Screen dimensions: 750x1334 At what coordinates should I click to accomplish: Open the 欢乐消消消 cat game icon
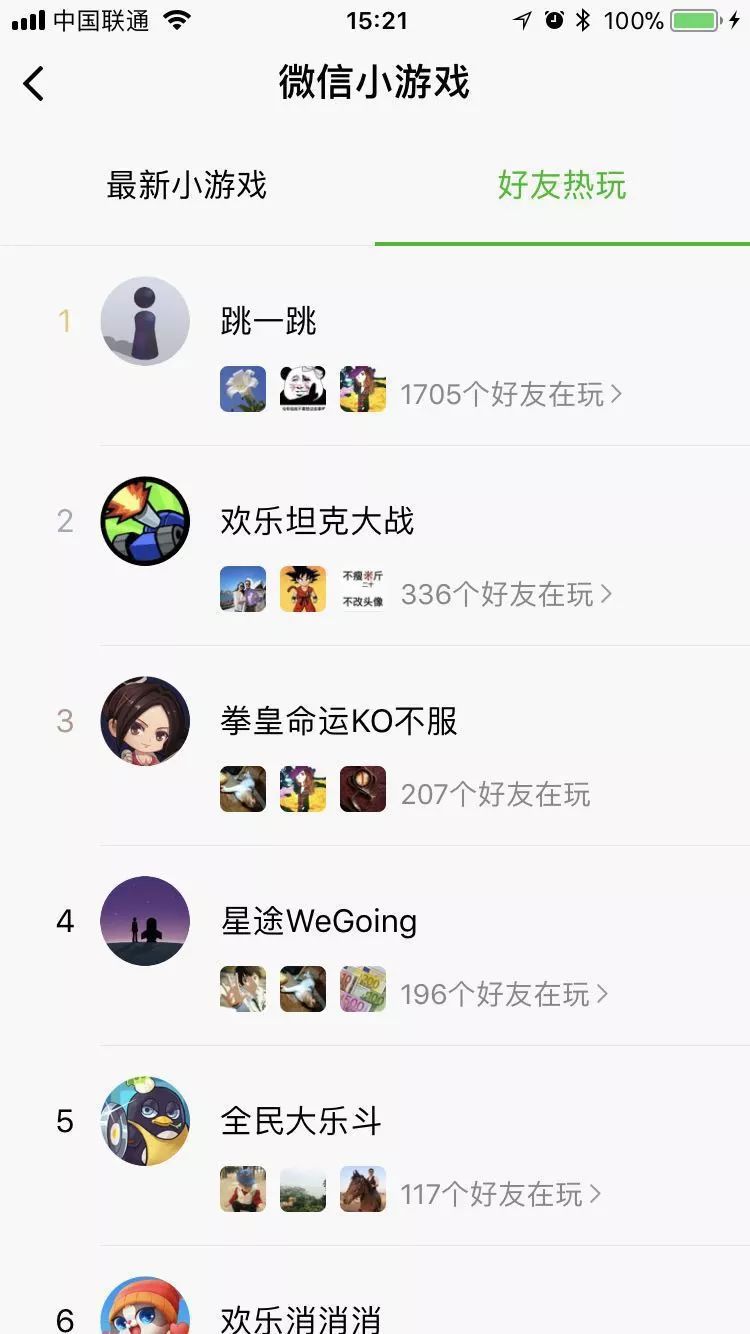pyautogui.click(x=145, y=1310)
